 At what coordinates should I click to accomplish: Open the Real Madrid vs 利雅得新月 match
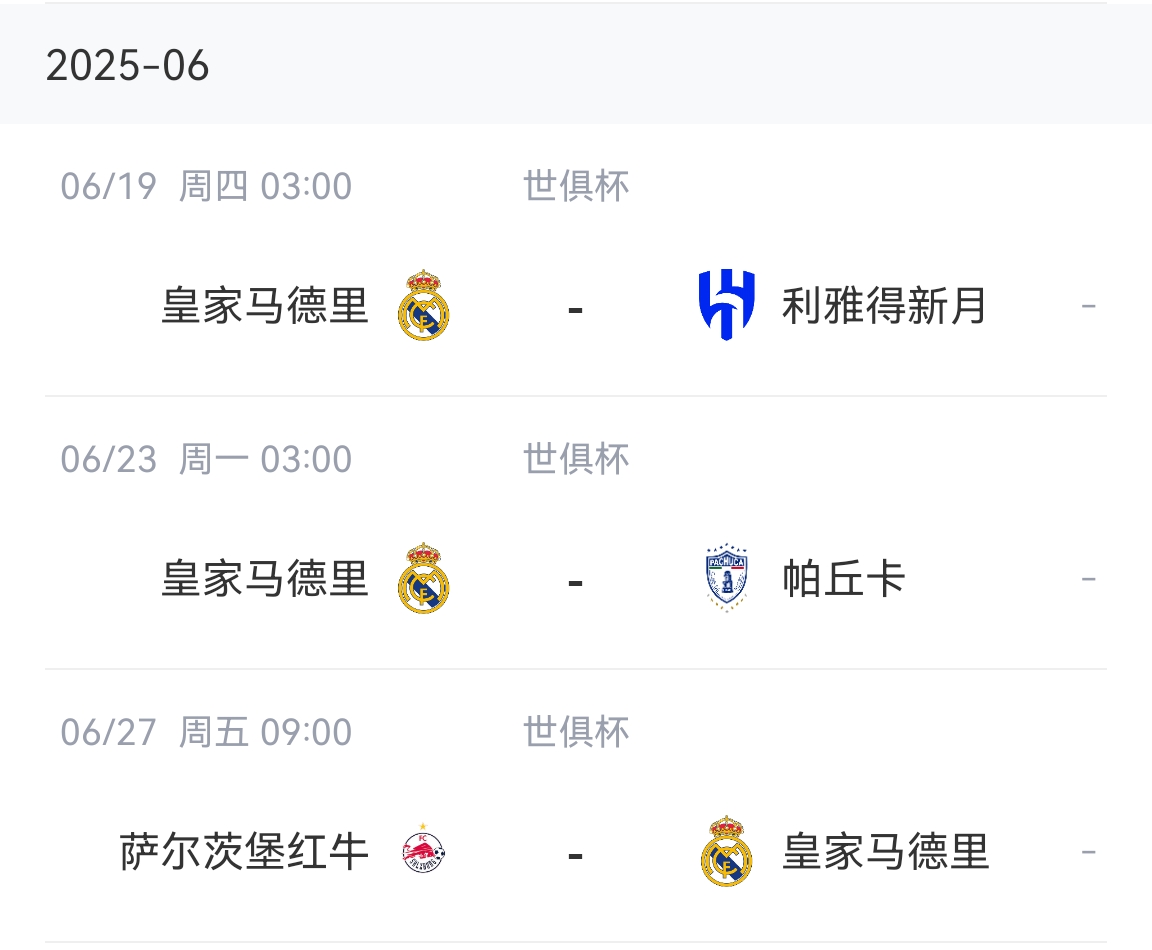point(575,306)
